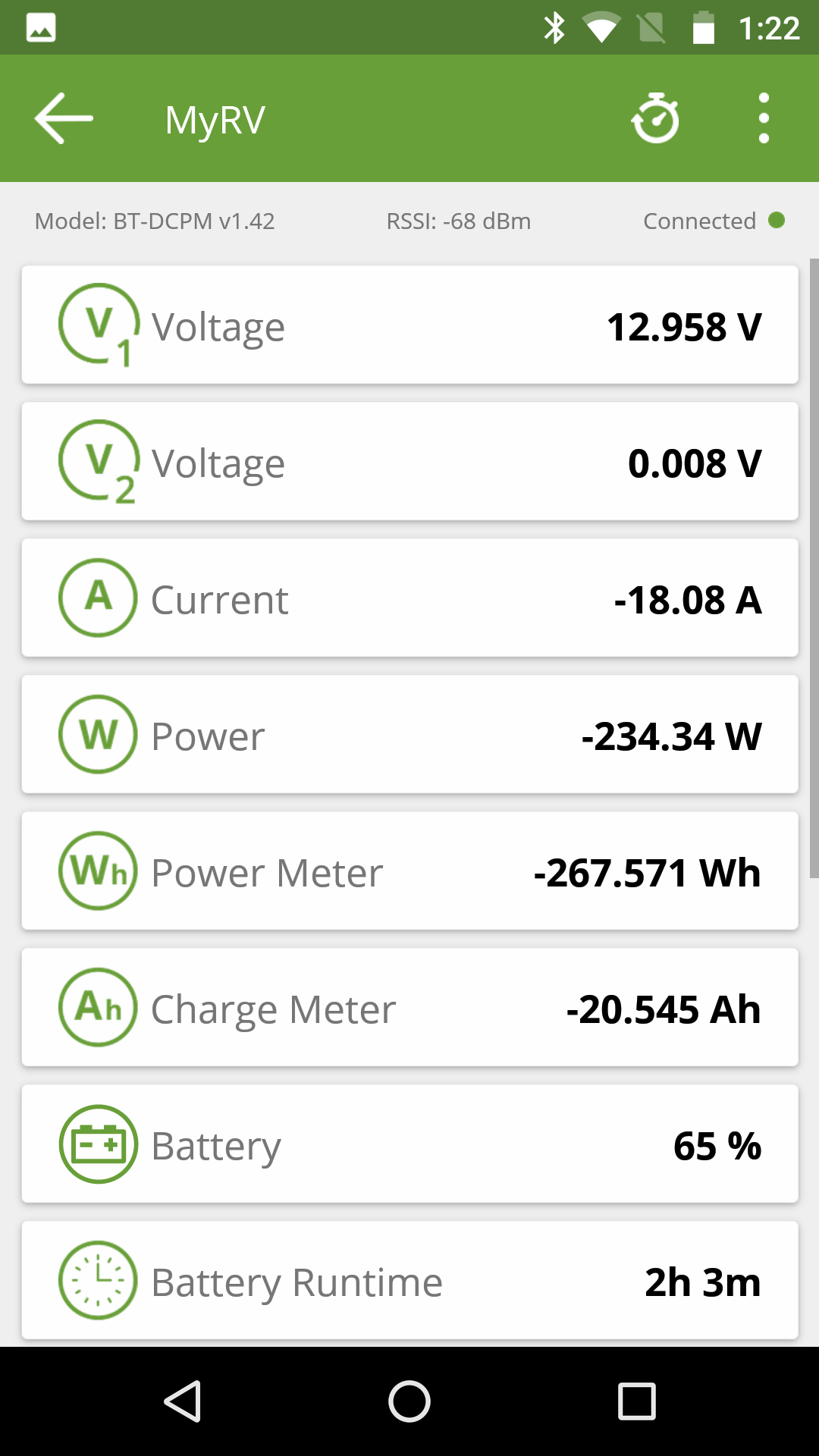
Task: Tap the Voltage 12.958 V reading
Action: (683, 326)
